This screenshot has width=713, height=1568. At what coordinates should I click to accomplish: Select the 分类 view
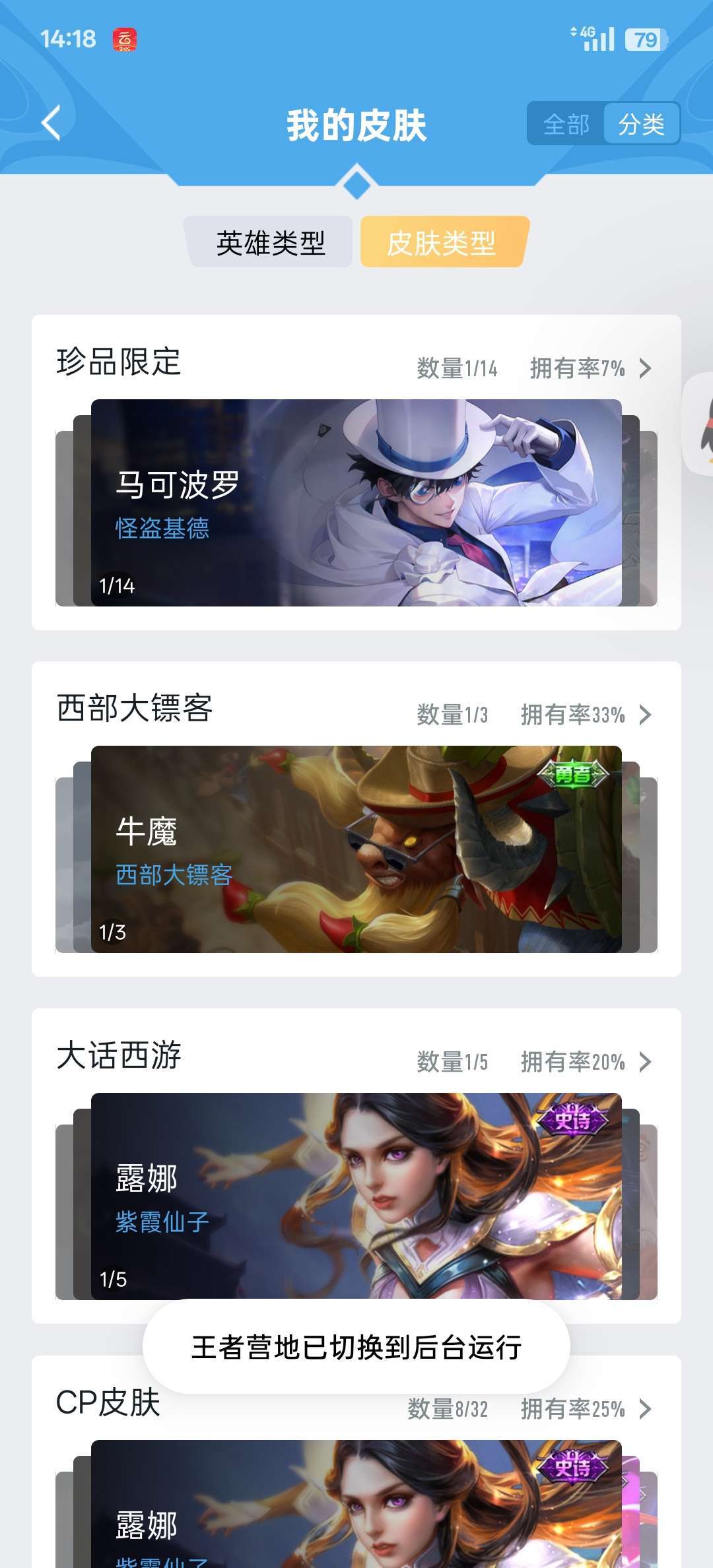click(x=641, y=124)
